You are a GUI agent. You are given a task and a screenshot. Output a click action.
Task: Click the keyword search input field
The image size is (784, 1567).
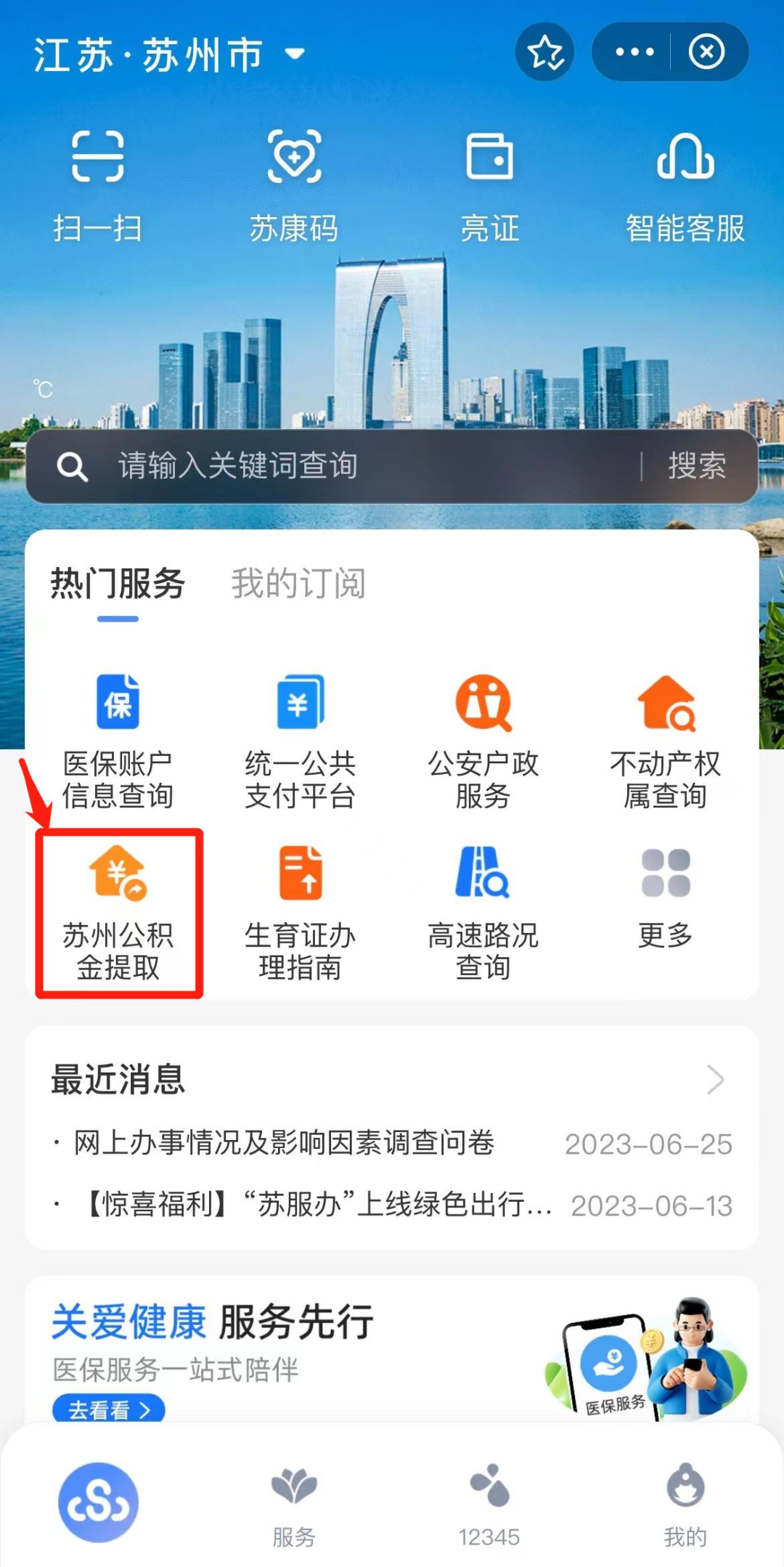click(x=327, y=467)
